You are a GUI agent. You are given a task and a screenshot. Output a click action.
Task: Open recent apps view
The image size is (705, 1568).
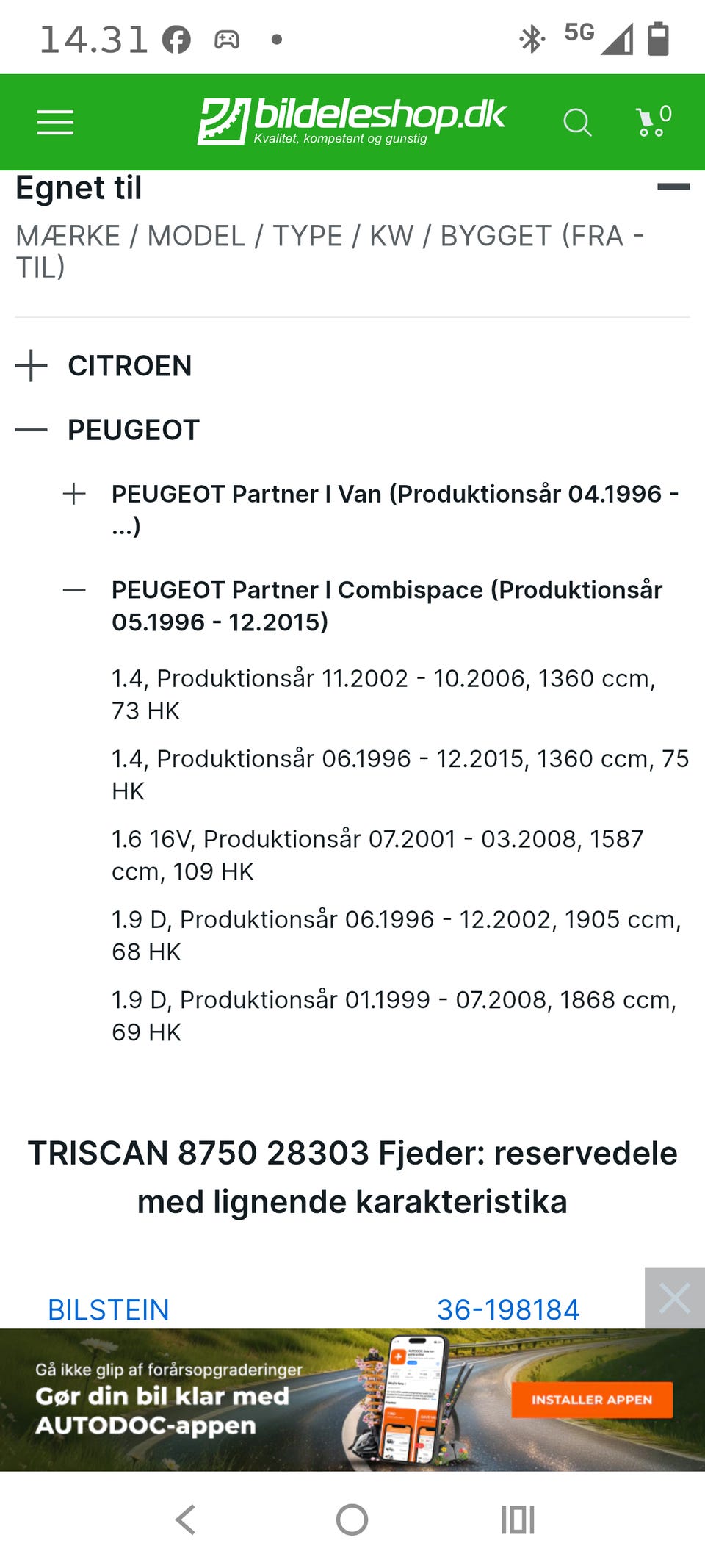click(x=518, y=1520)
